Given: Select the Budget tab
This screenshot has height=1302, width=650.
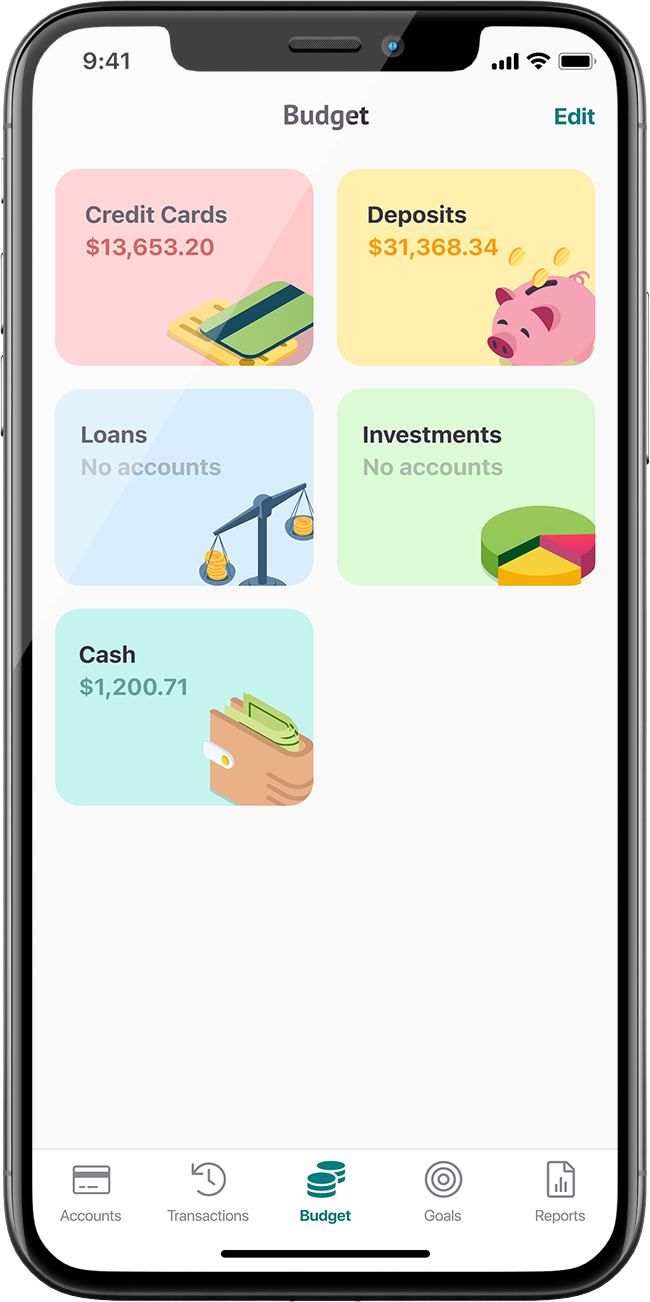Looking at the screenshot, I should 326,1192.
